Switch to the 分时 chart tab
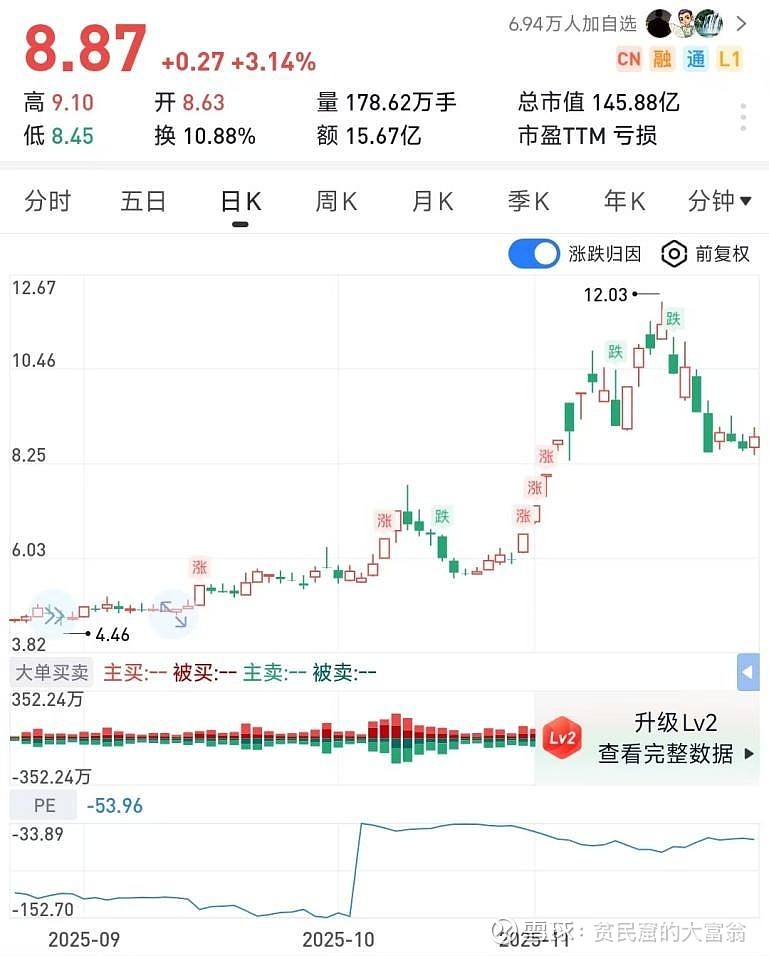The height and width of the screenshot is (956, 769). pyautogui.click(x=48, y=202)
